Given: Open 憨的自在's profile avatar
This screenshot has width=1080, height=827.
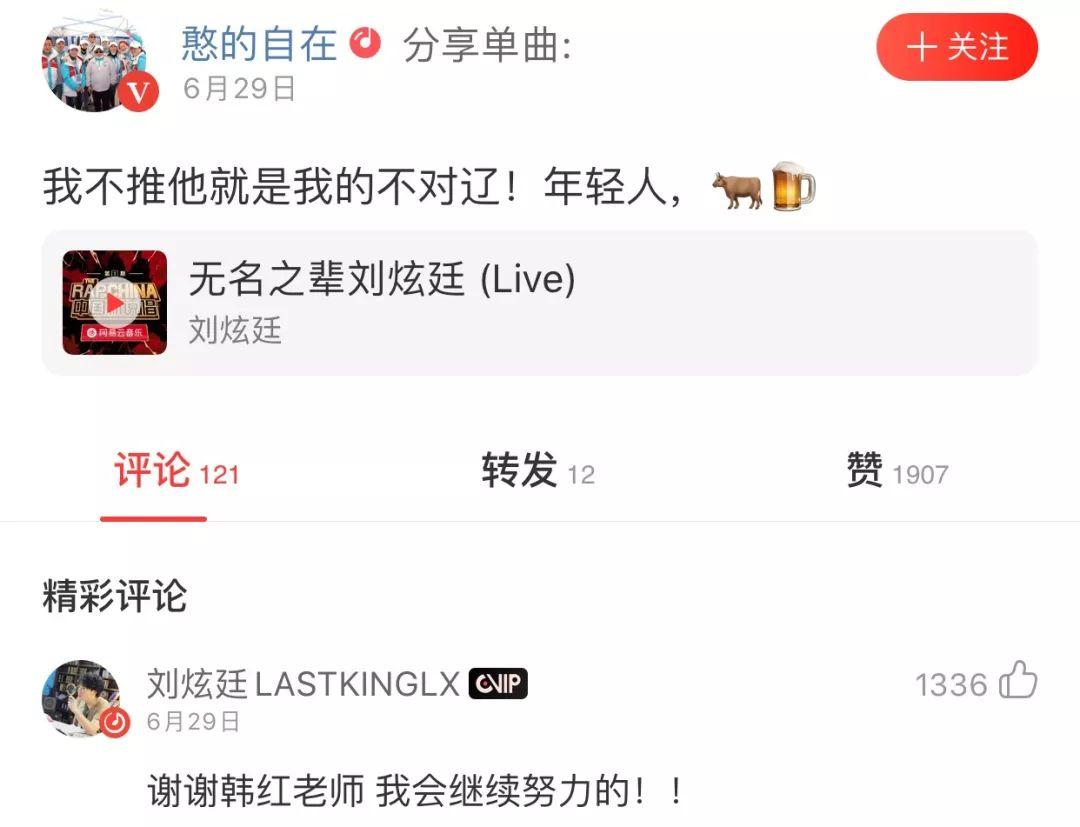Looking at the screenshot, I should point(93,62).
